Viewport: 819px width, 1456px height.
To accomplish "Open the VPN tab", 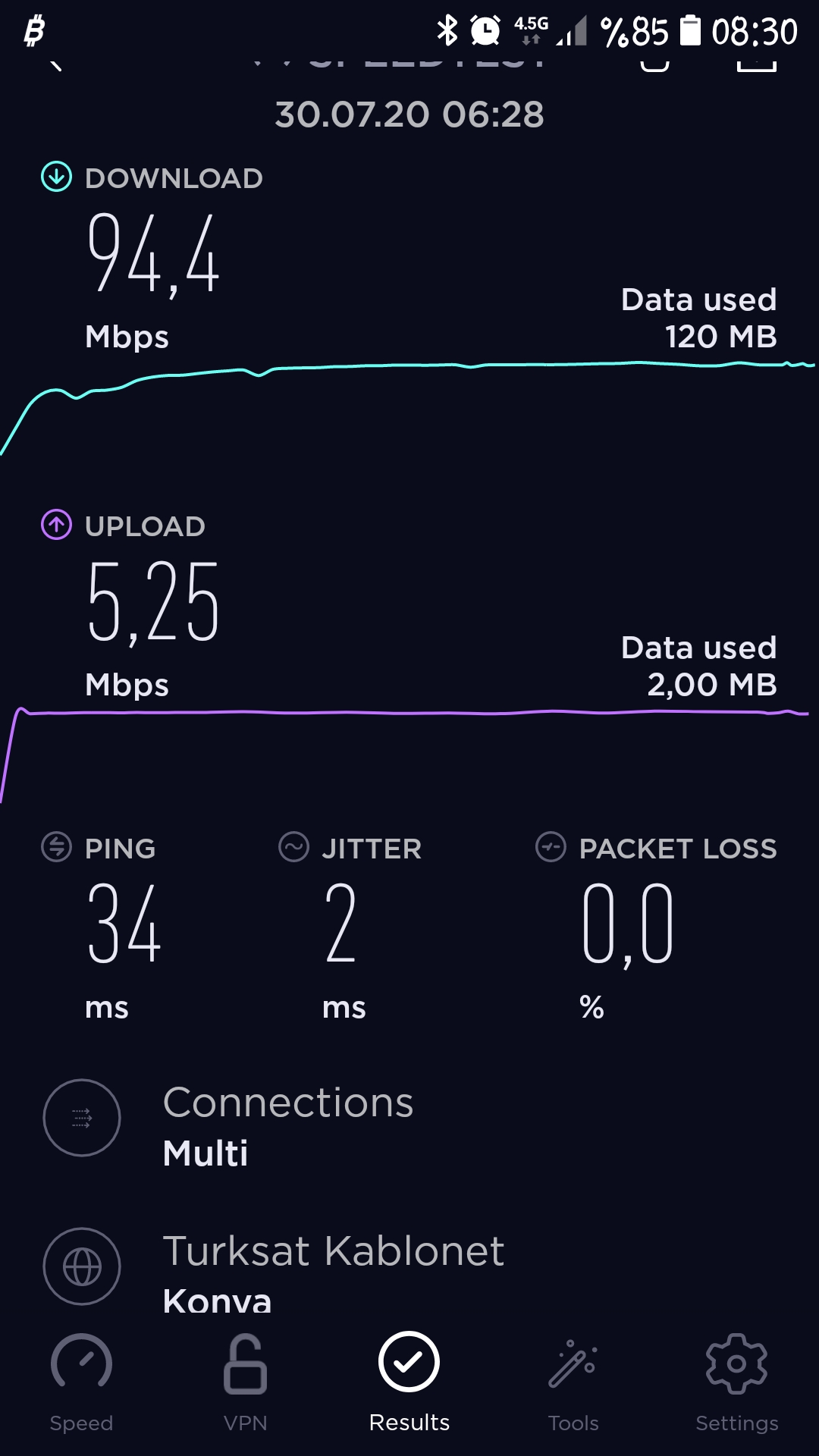I will click(245, 1382).
